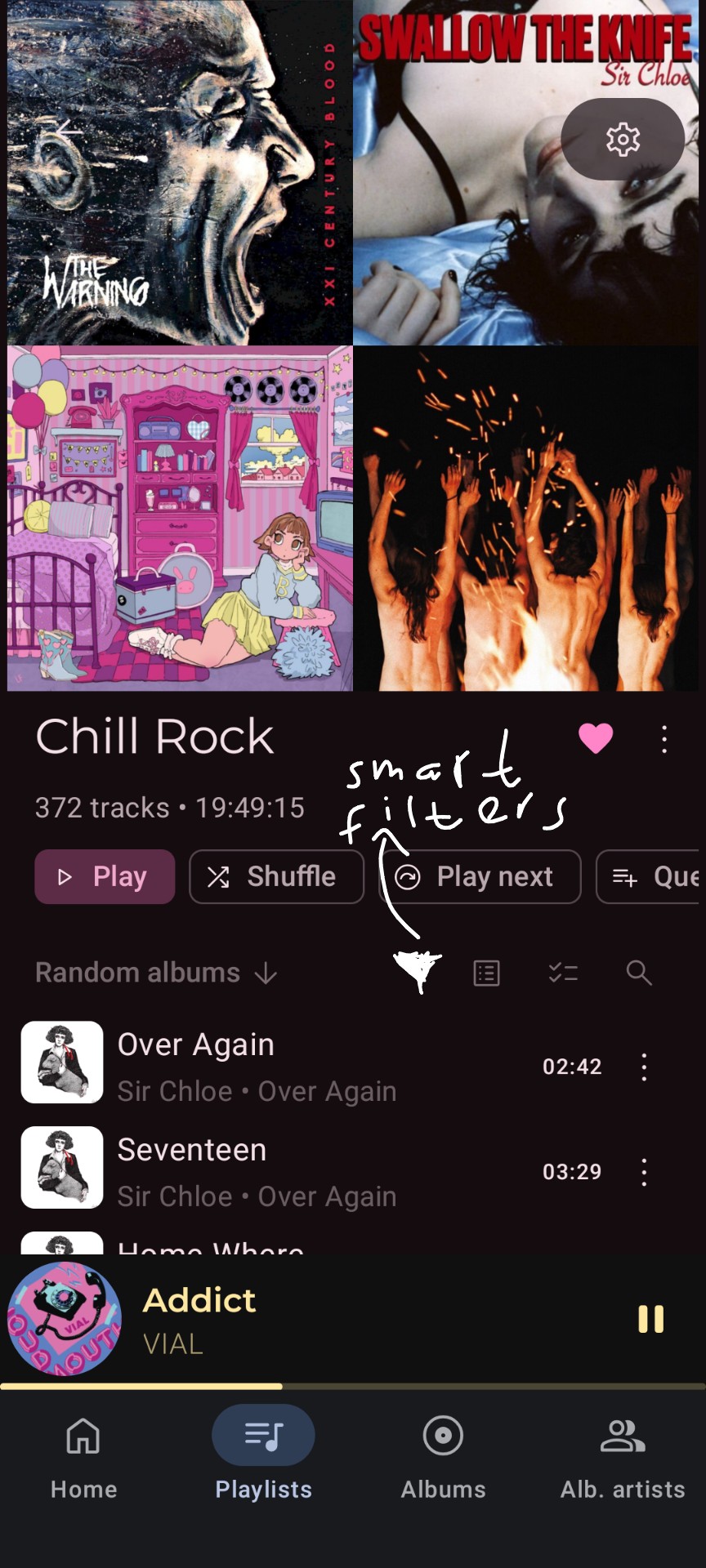Open more options for Seventeen
706x1568 pixels.
[644, 1172]
